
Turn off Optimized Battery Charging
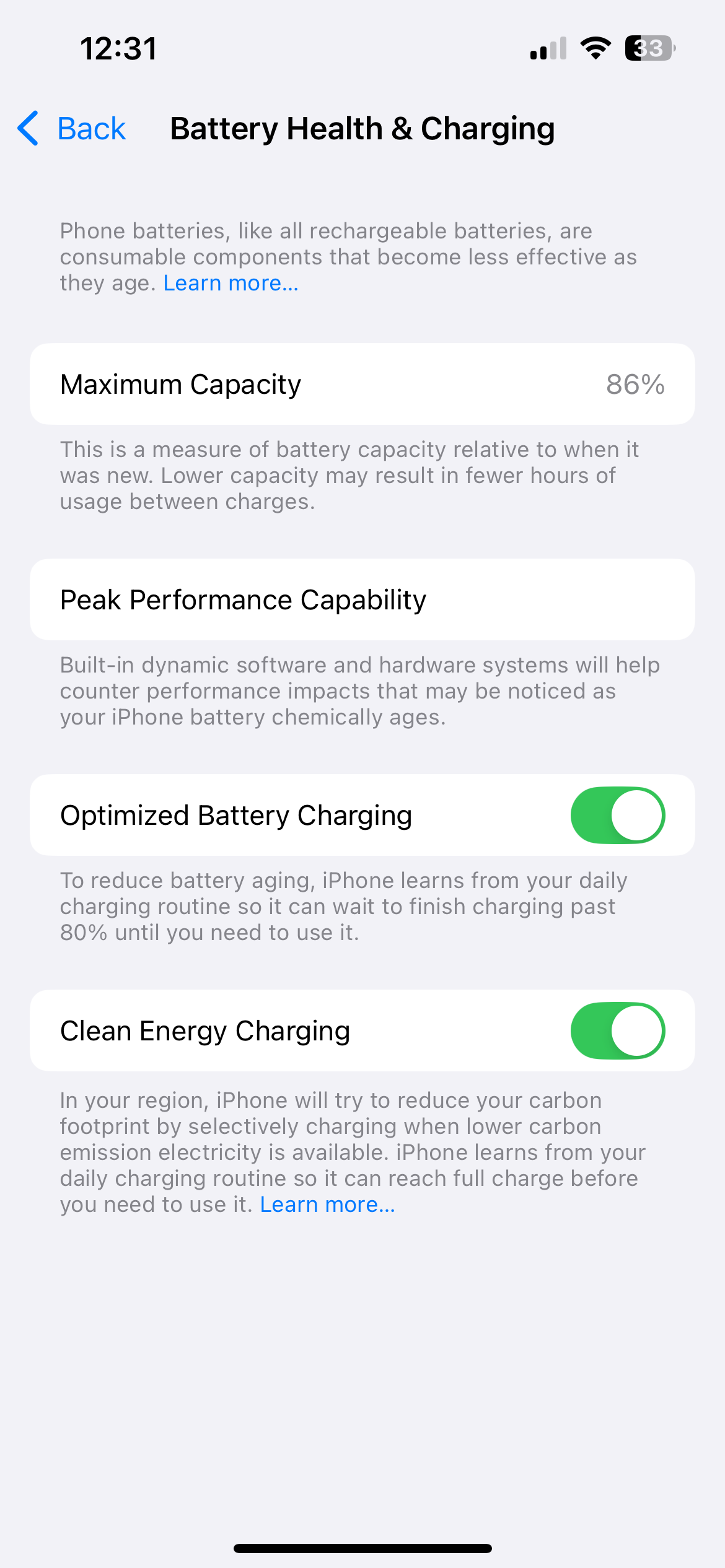pyautogui.click(x=617, y=815)
